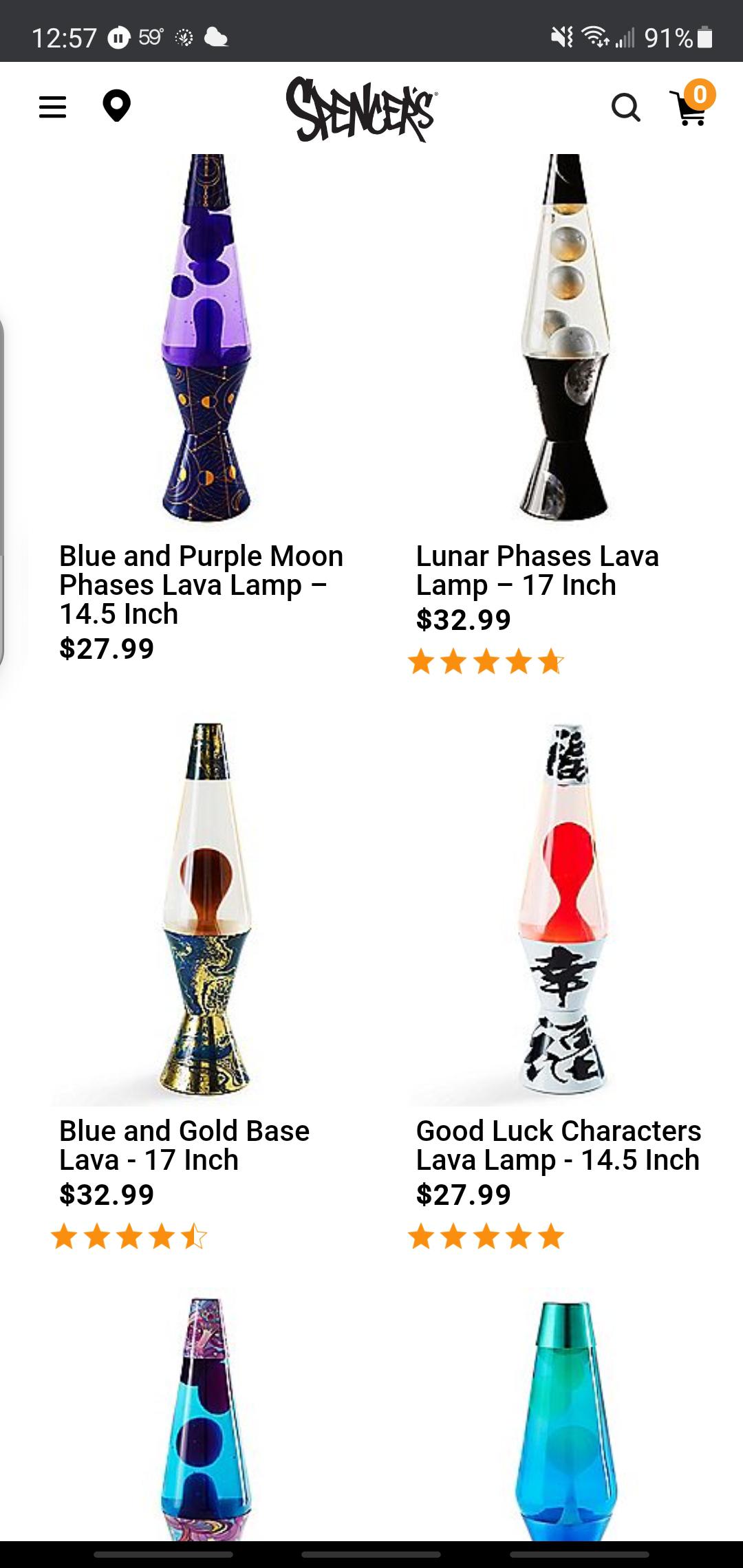Tap the battery indicator showing 91%
This screenshot has width=743, height=1568.
click(x=671, y=39)
